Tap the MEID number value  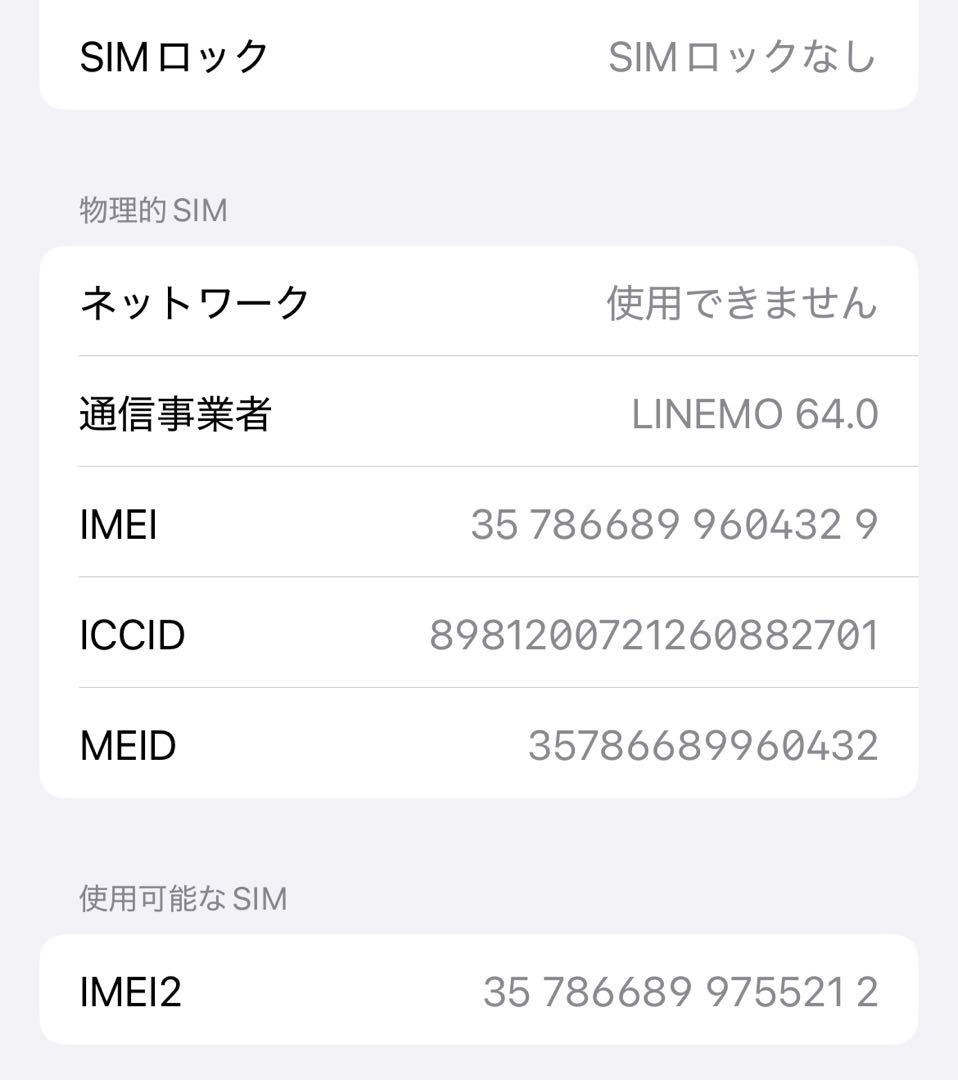(x=705, y=745)
